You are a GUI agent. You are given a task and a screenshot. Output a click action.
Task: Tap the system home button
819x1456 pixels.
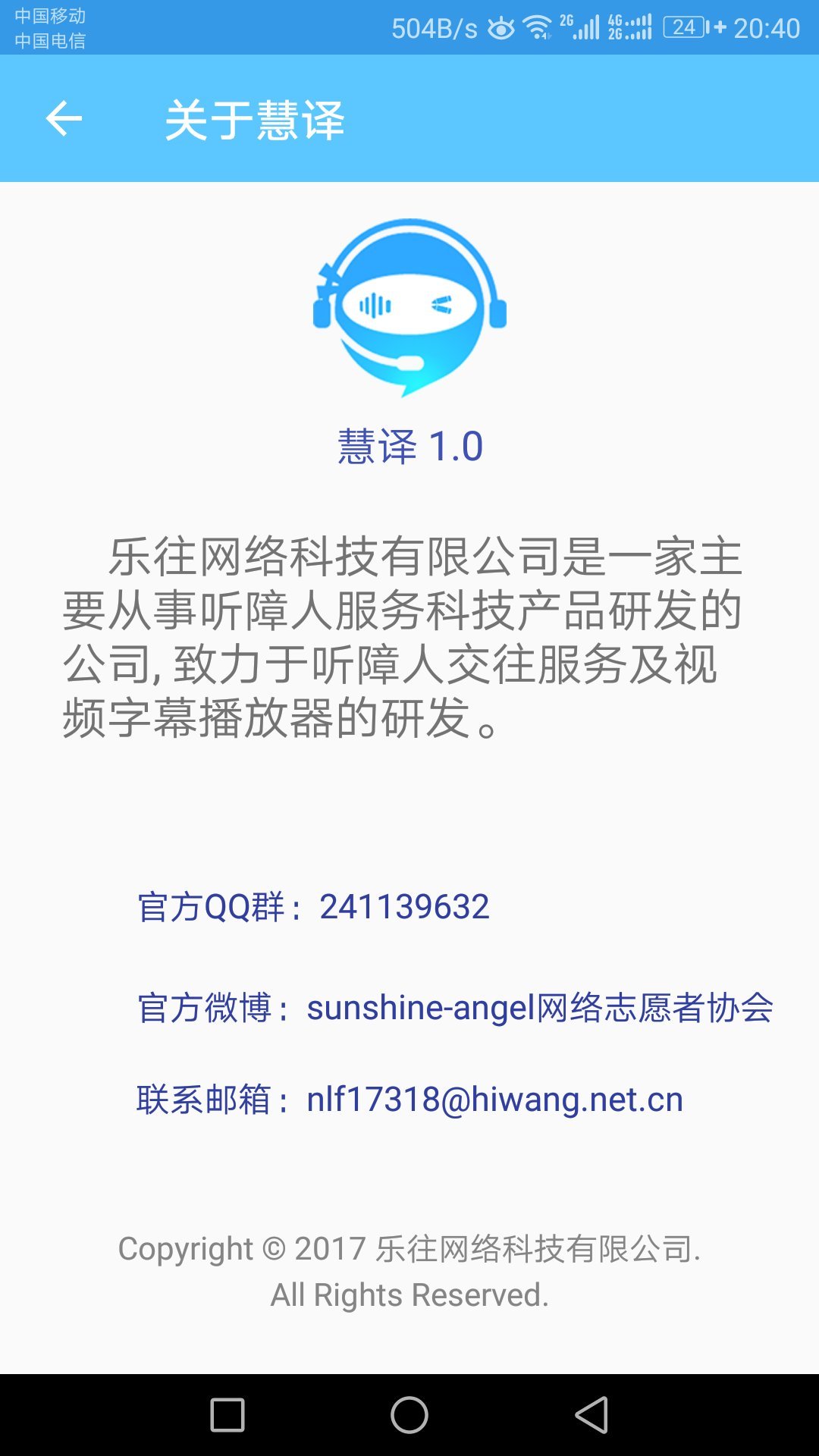[x=409, y=1415]
